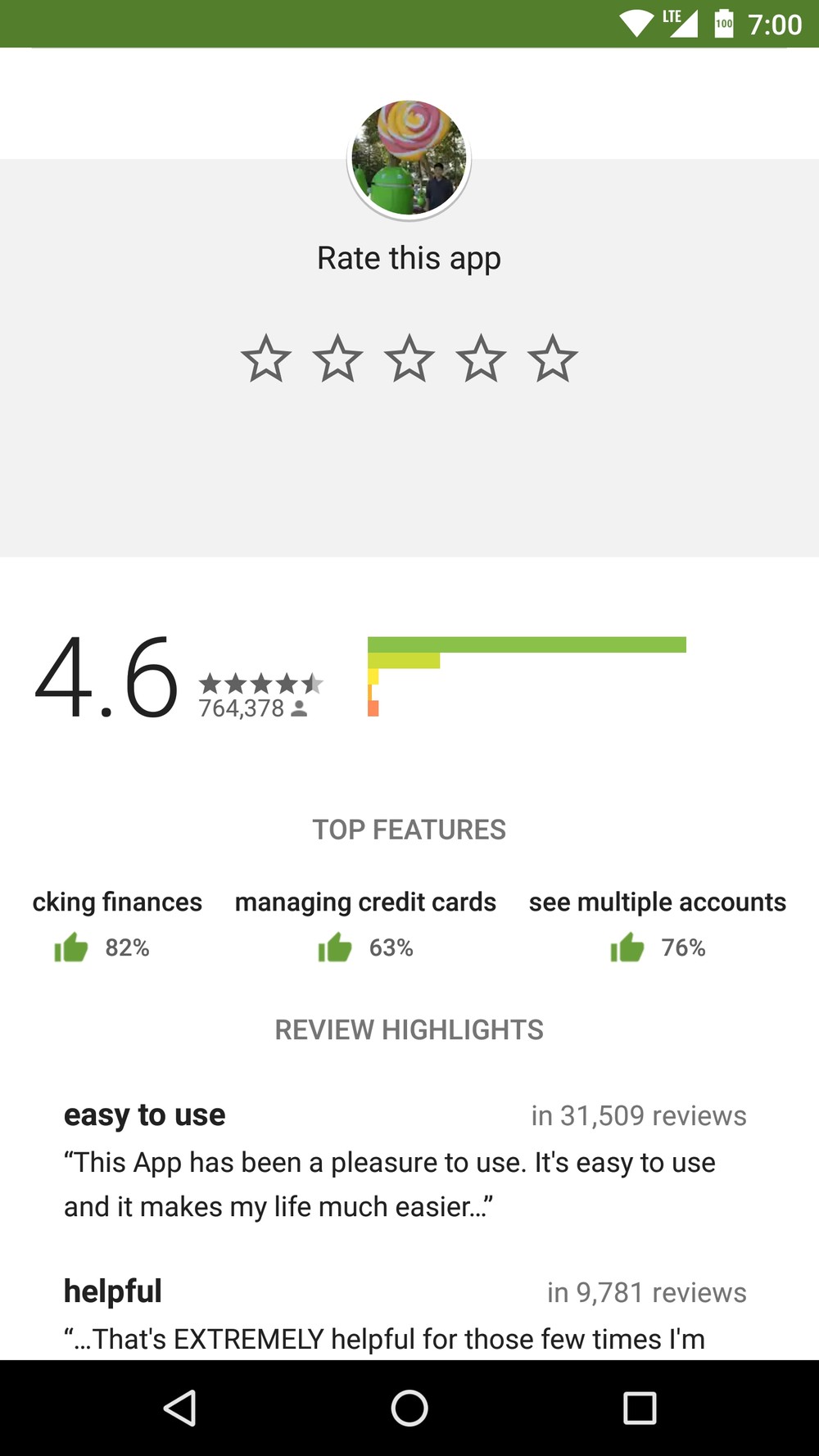The image size is (819, 1456).
Task: Open the rating breakdown bar chart
Action: (526, 676)
